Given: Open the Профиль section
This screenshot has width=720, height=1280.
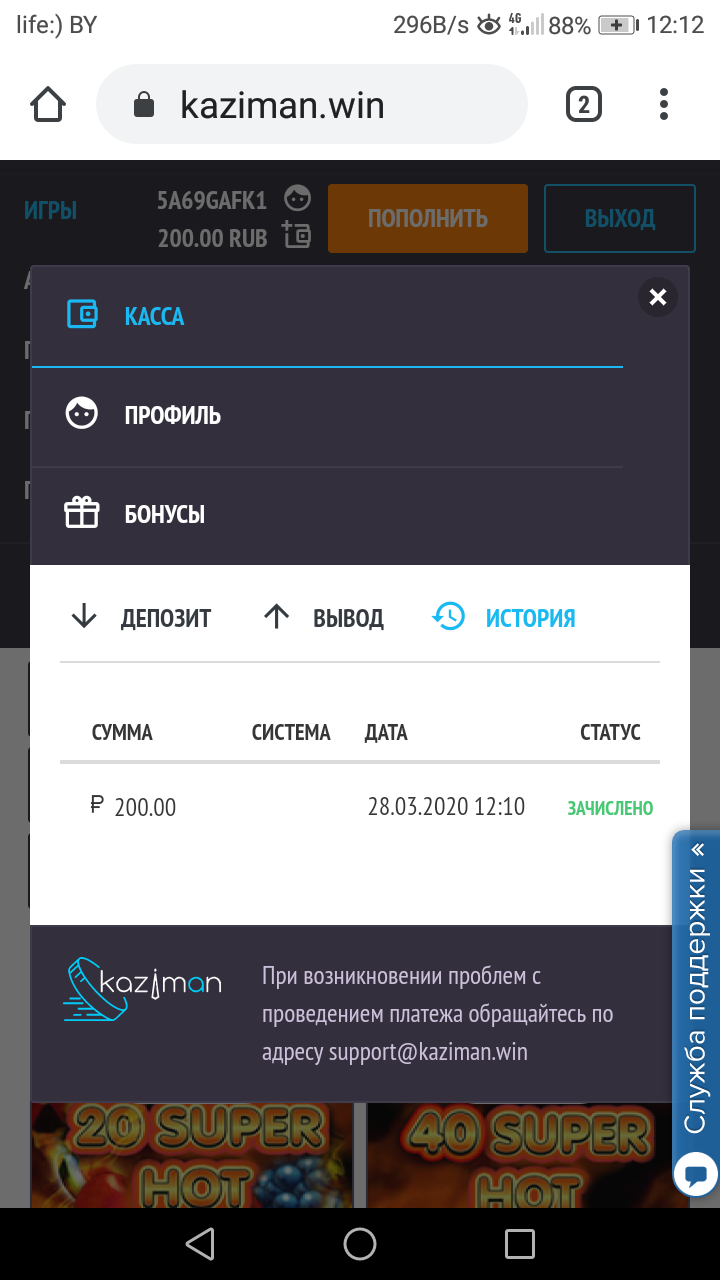Looking at the screenshot, I should tap(172, 415).
